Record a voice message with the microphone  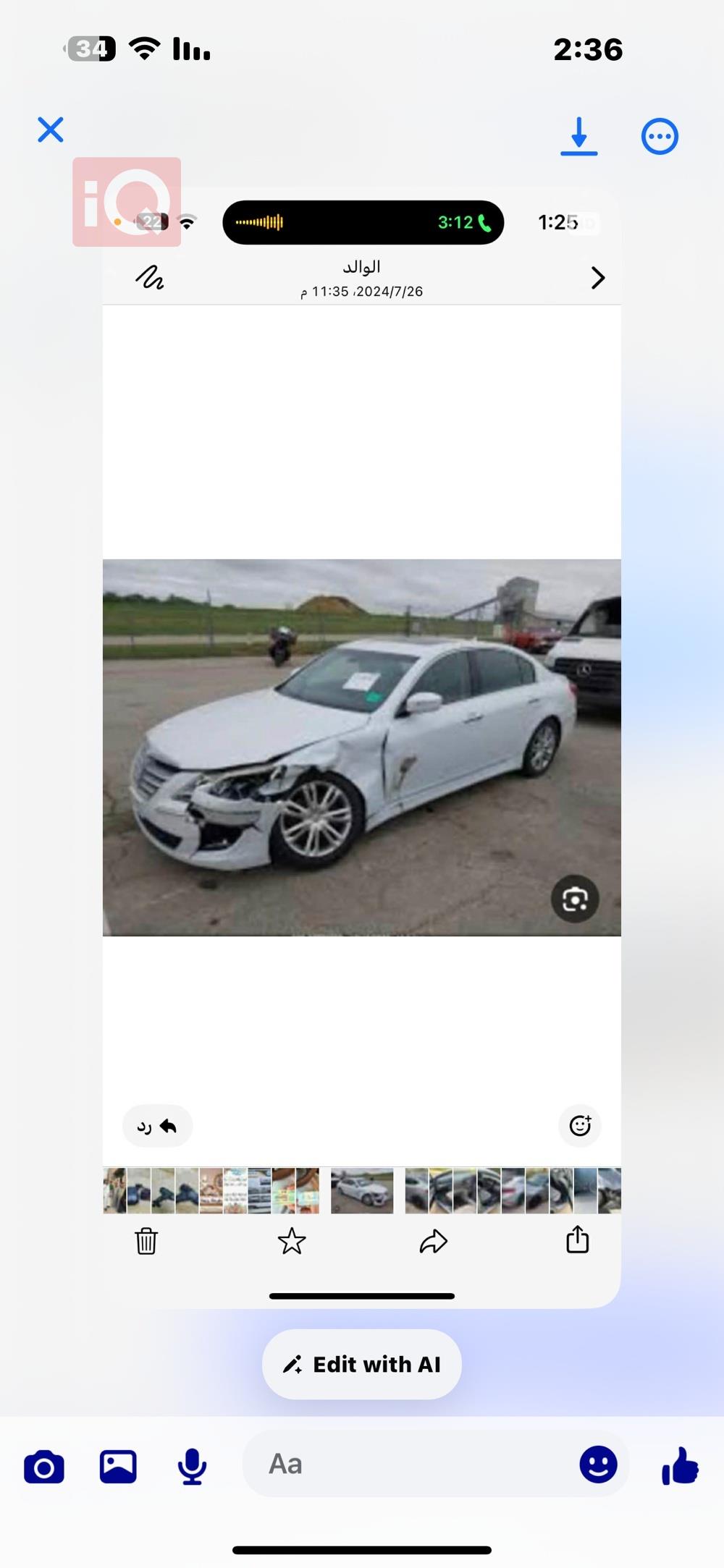(x=192, y=1467)
